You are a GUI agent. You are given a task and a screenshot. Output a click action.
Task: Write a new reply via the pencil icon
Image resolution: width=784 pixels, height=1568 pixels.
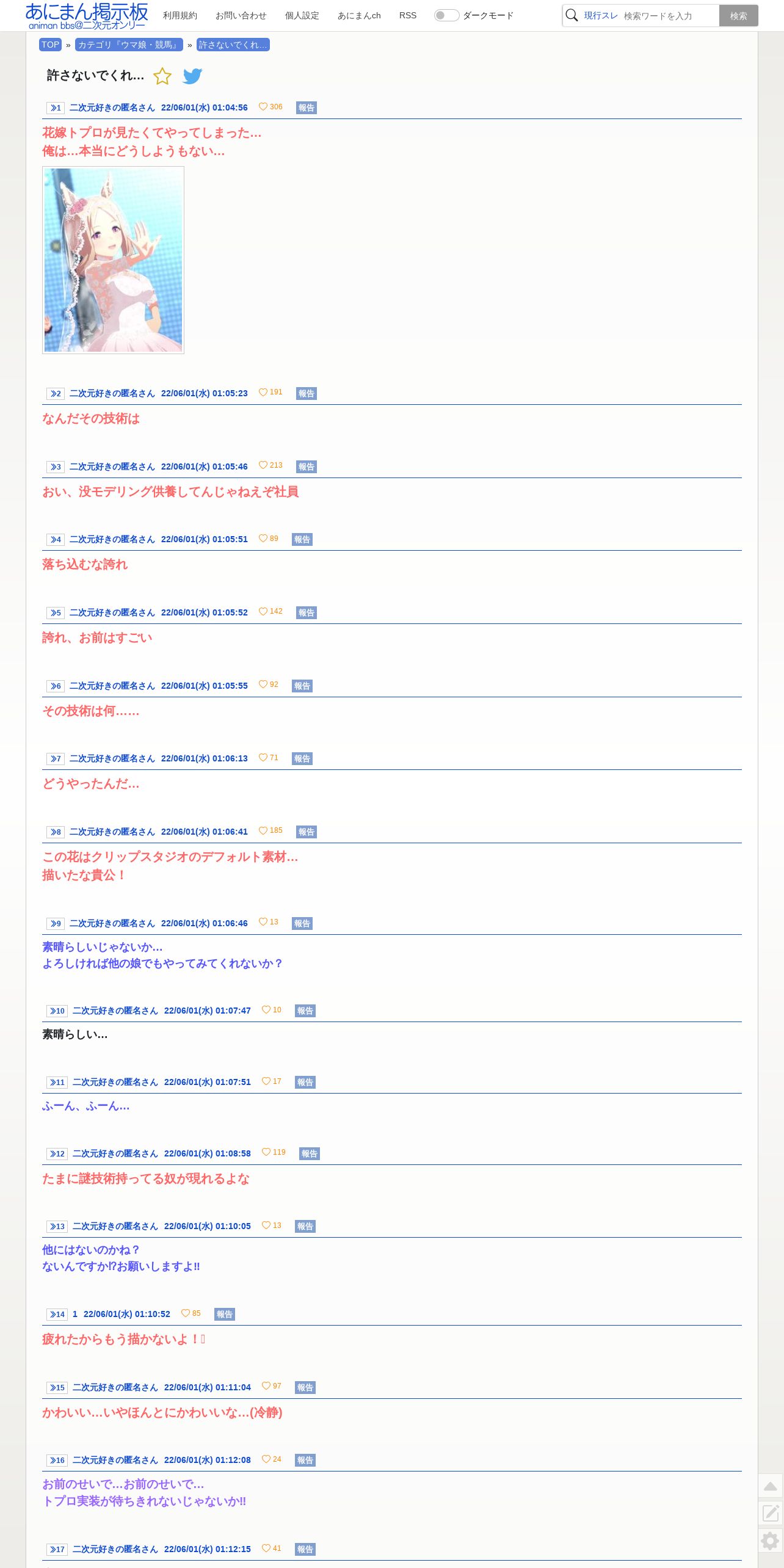pyautogui.click(x=770, y=1513)
